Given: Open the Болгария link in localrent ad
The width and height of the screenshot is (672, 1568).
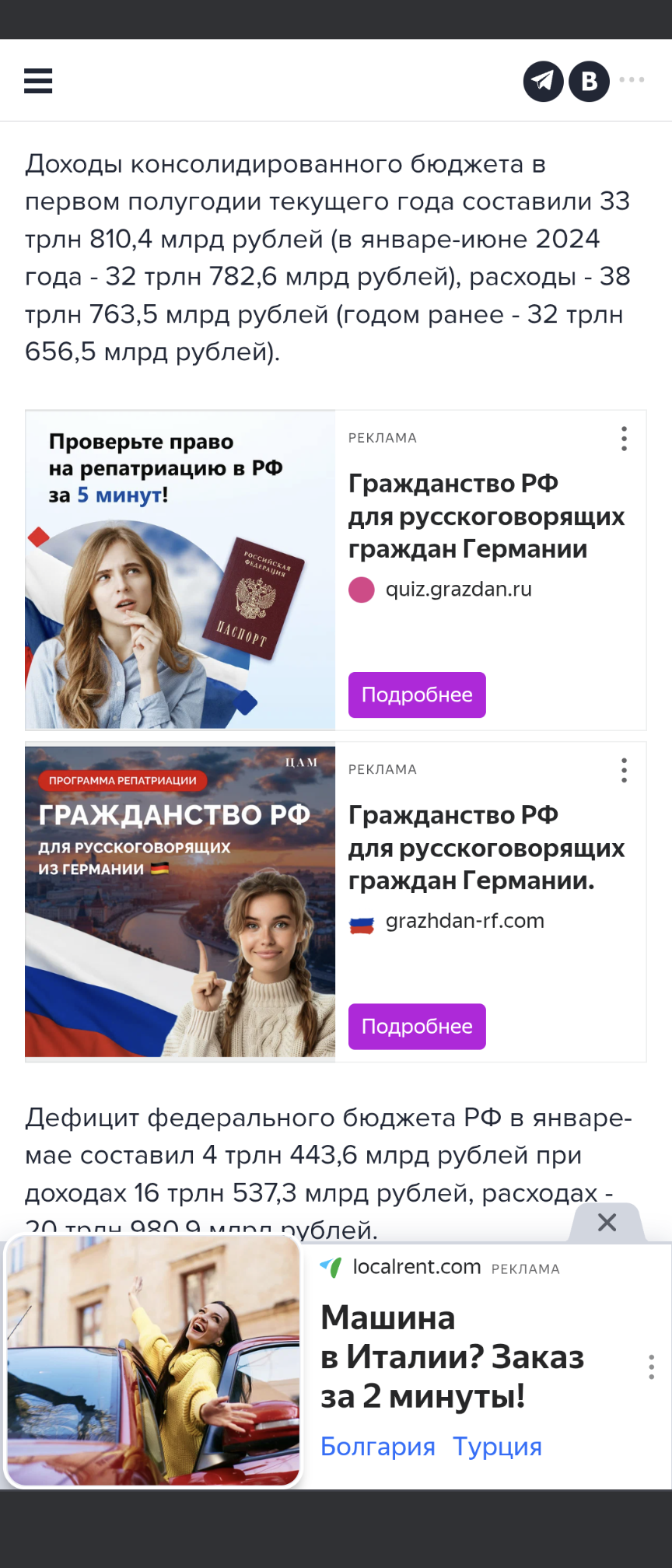Looking at the screenshot, I should (377, 1447).
